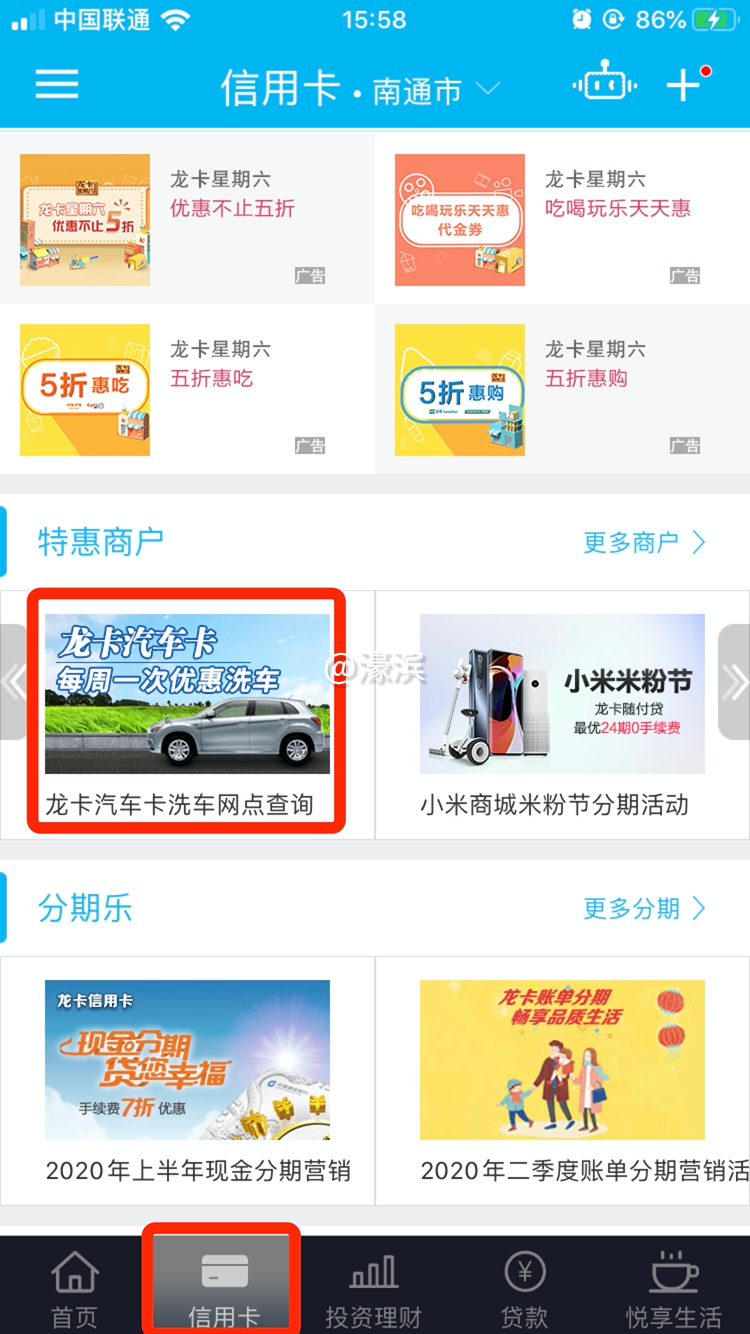The image size is (750, 1334).
Task: View 更多分期 link
Action: tap(643, 908)
